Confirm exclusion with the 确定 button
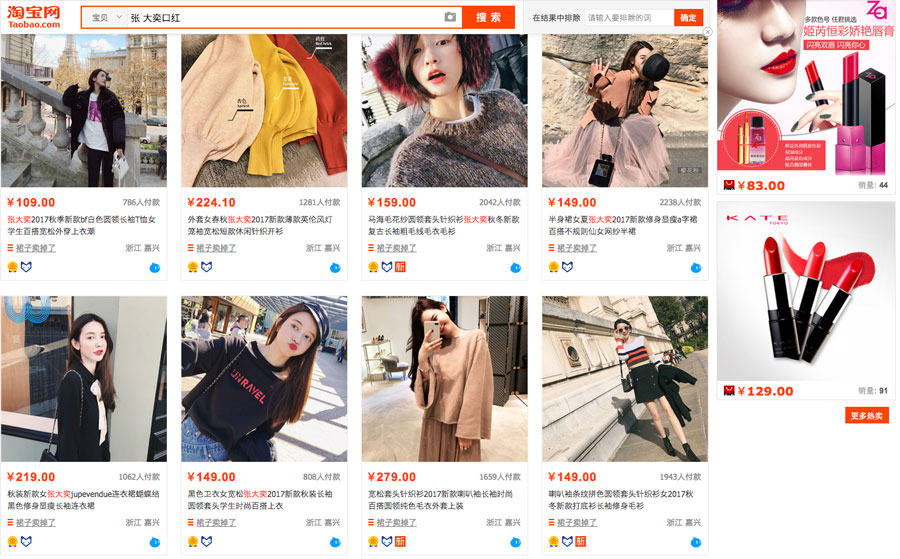The height and width of the screenshot is (559, 900). click(x=689, y=18)
